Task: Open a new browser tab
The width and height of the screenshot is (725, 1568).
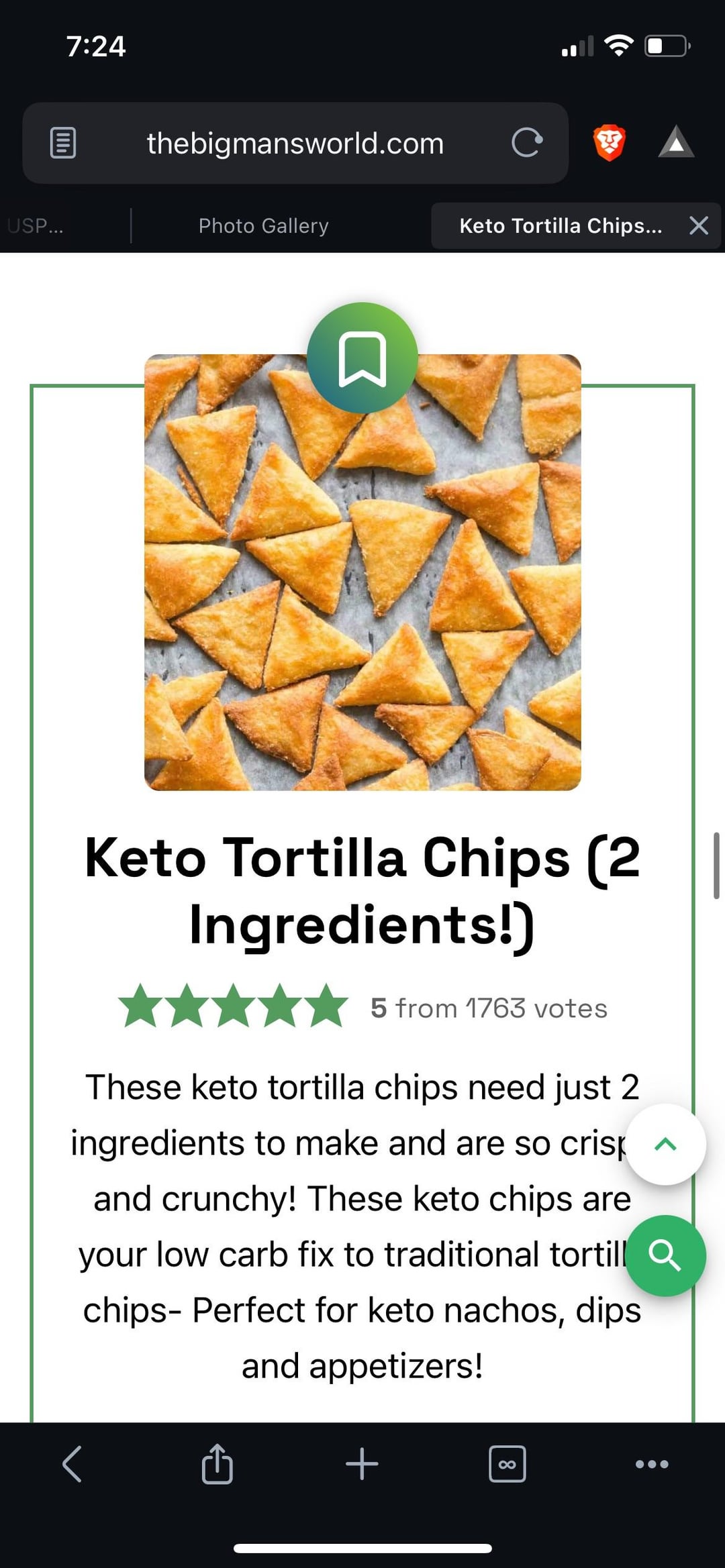Action: click(362, 1463)
